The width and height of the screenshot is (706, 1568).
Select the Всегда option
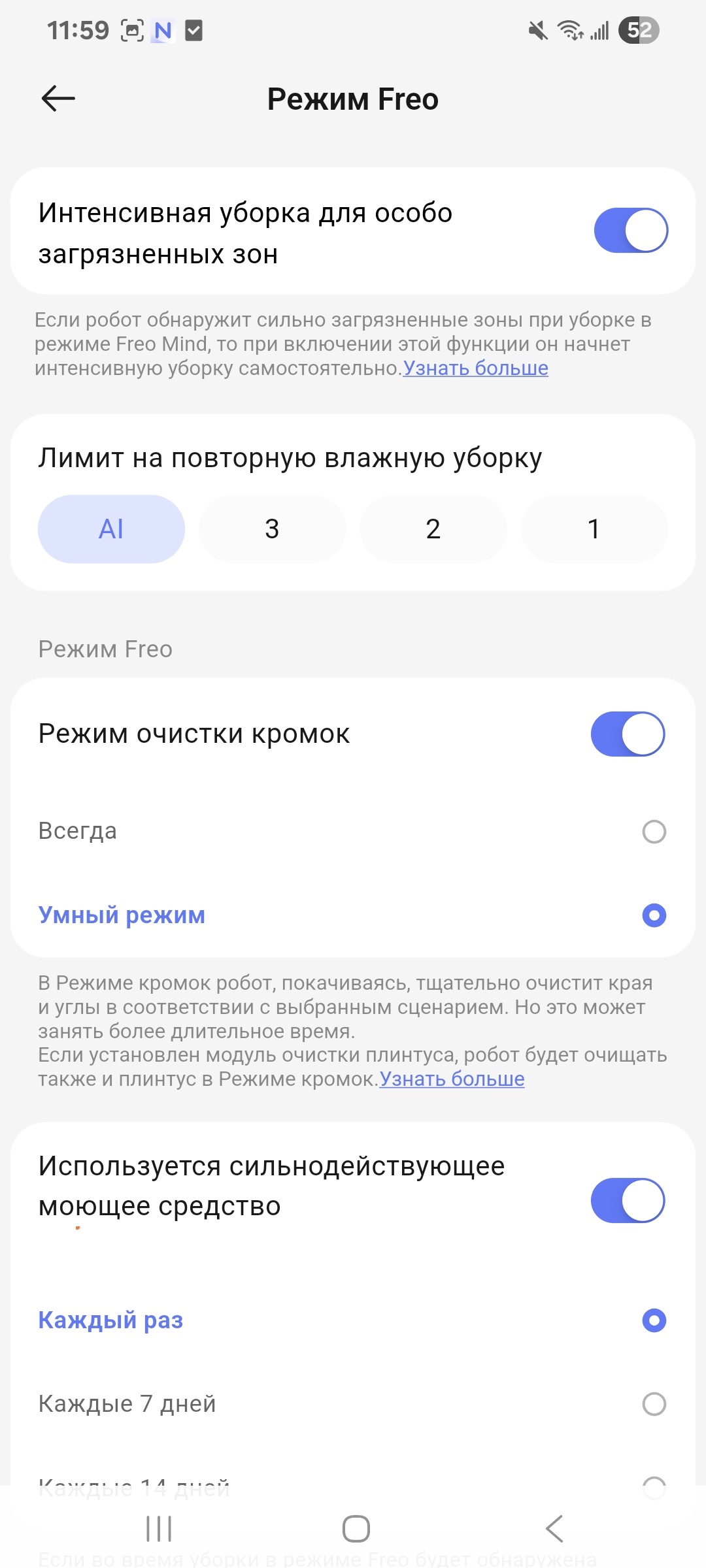point(654,832)
